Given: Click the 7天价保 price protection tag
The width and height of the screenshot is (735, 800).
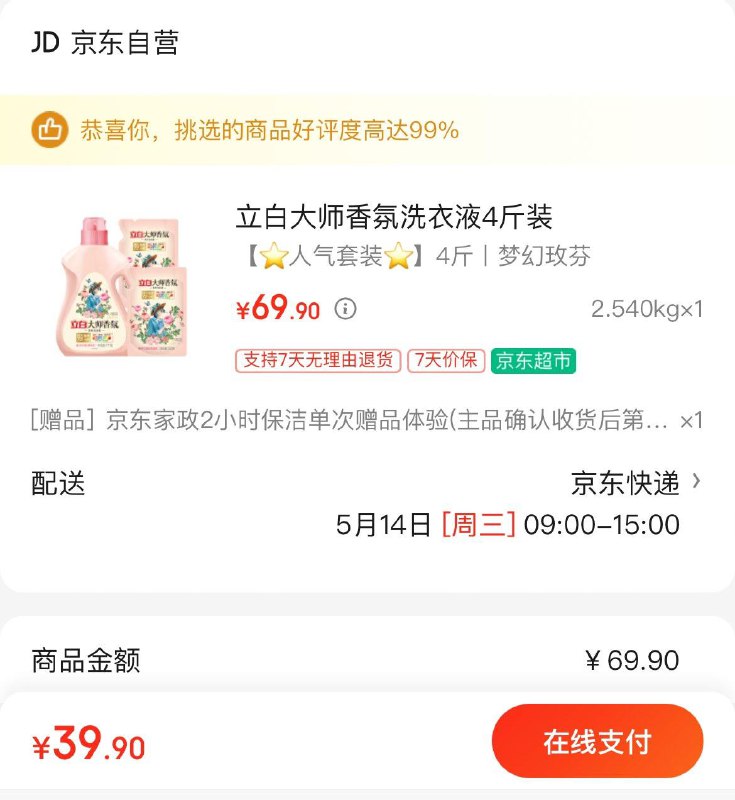Looking at the screenshot, I should point(446,362).
